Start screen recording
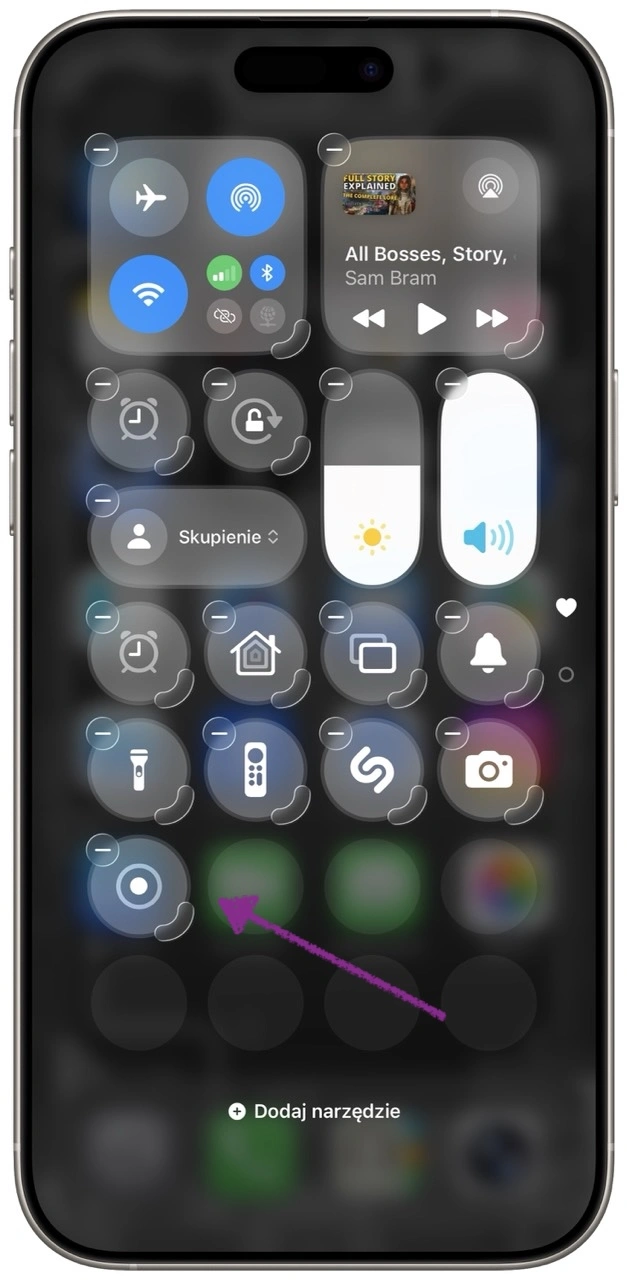Image resolution: width=627 pixels, height=1280 pixels. [139, 886]
